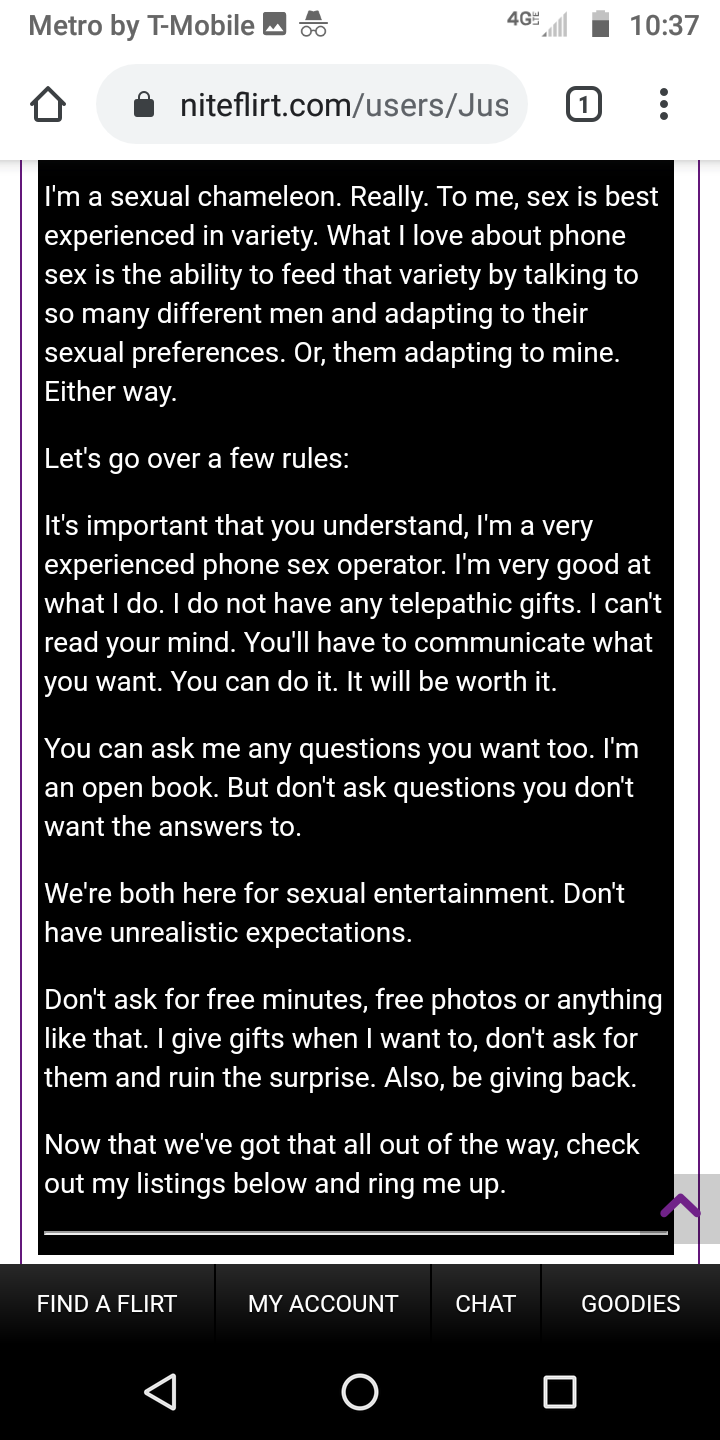
Task: Select CHAT in the bottom navigation
Action: (486, 1303)
